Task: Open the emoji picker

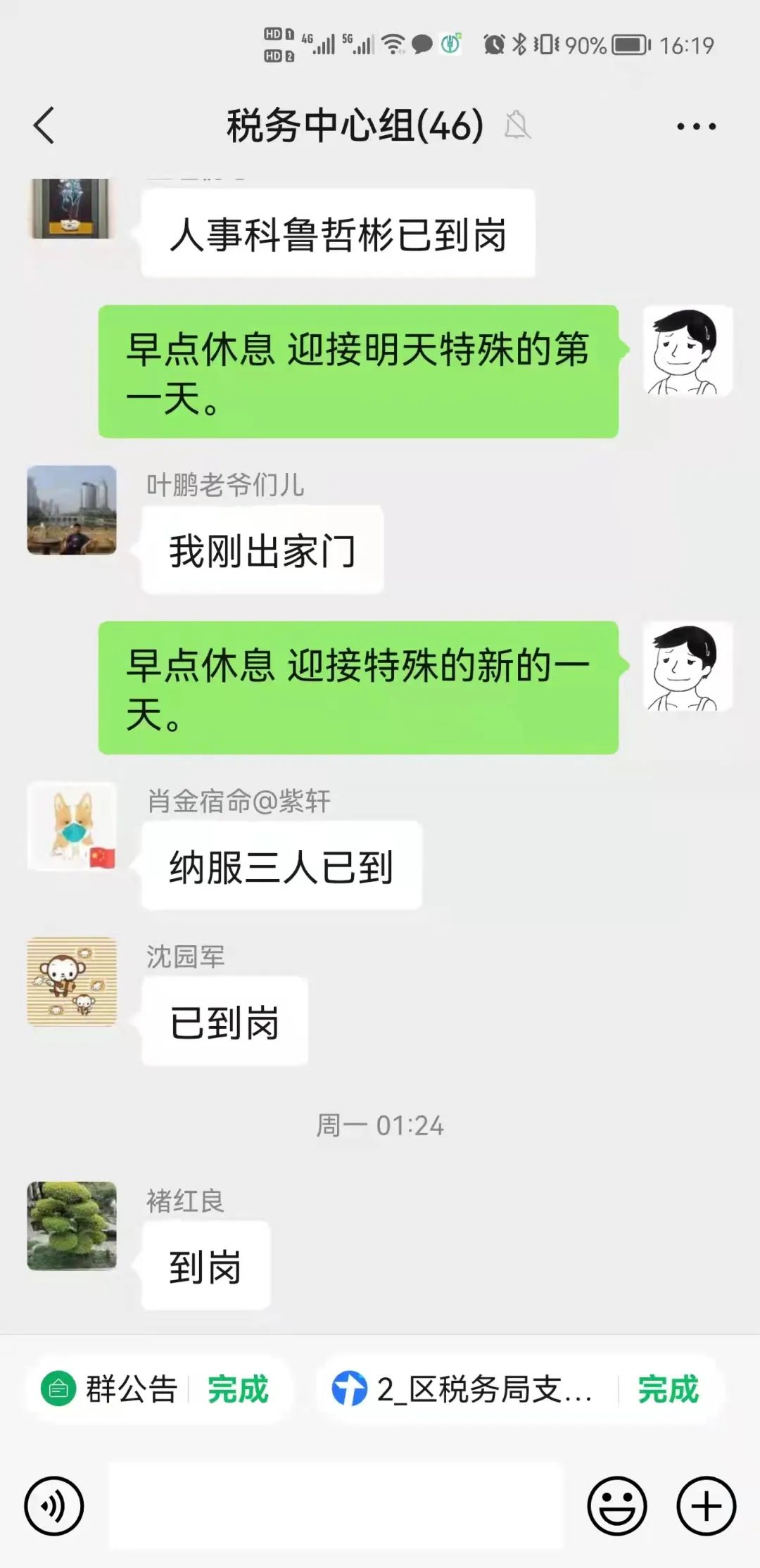Action: (617, 1505)
